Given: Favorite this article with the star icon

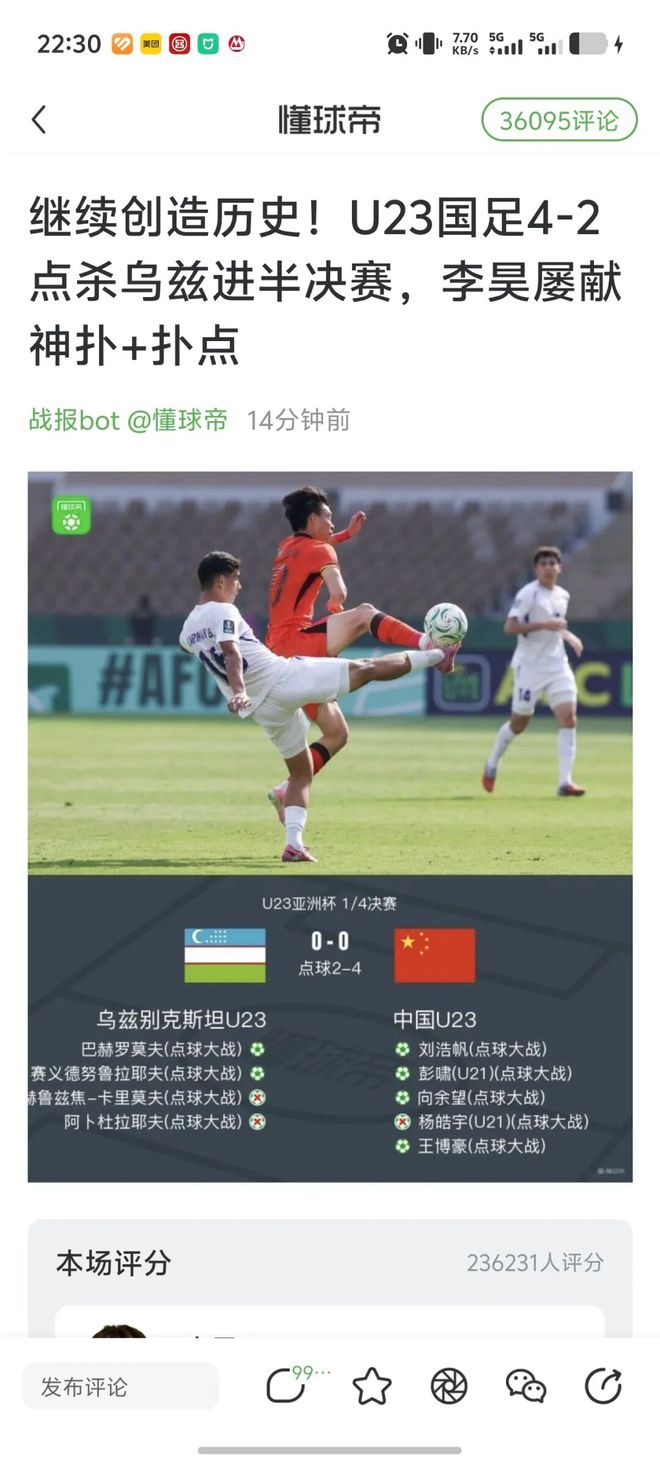Looking at the screenshot, I should (371, 1387).
